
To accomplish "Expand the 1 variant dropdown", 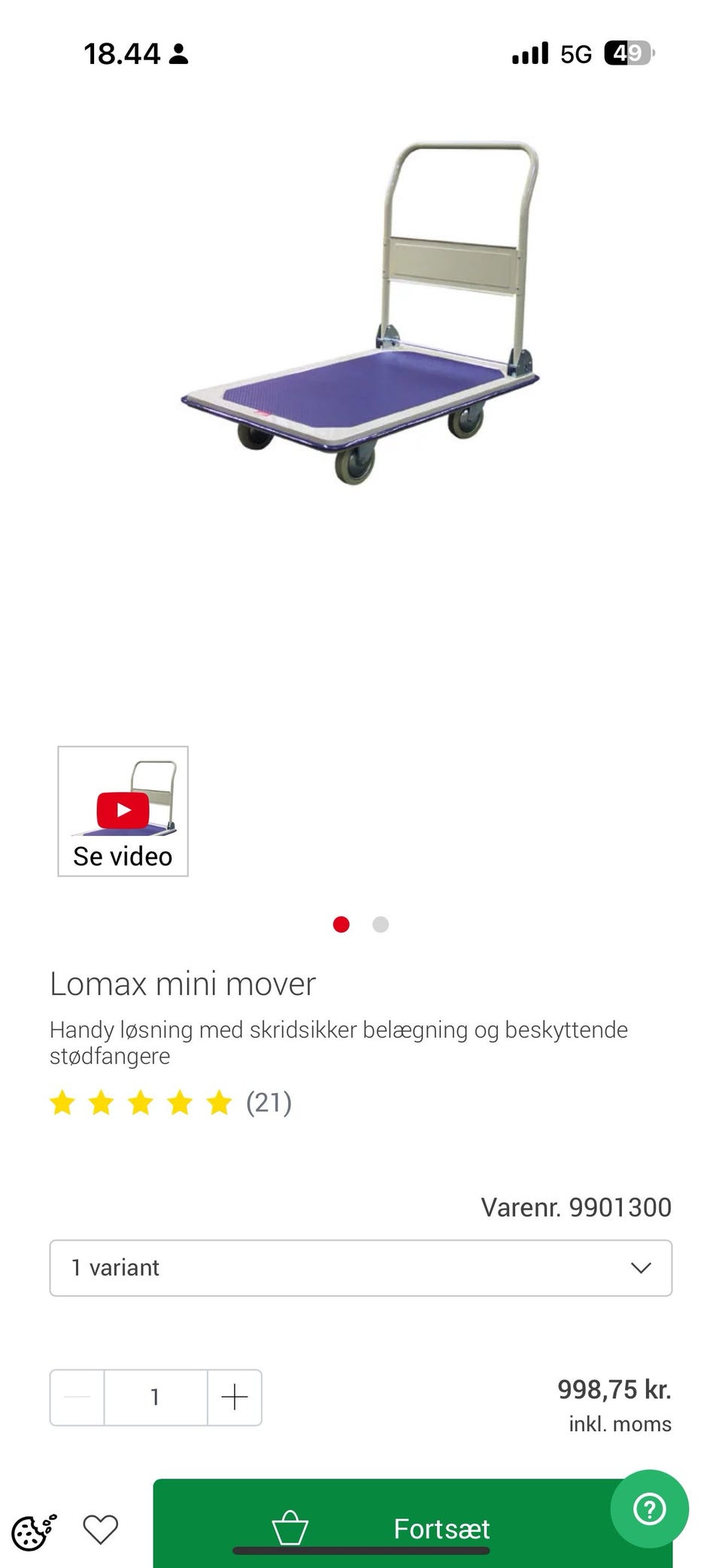I will [361, 1268].
